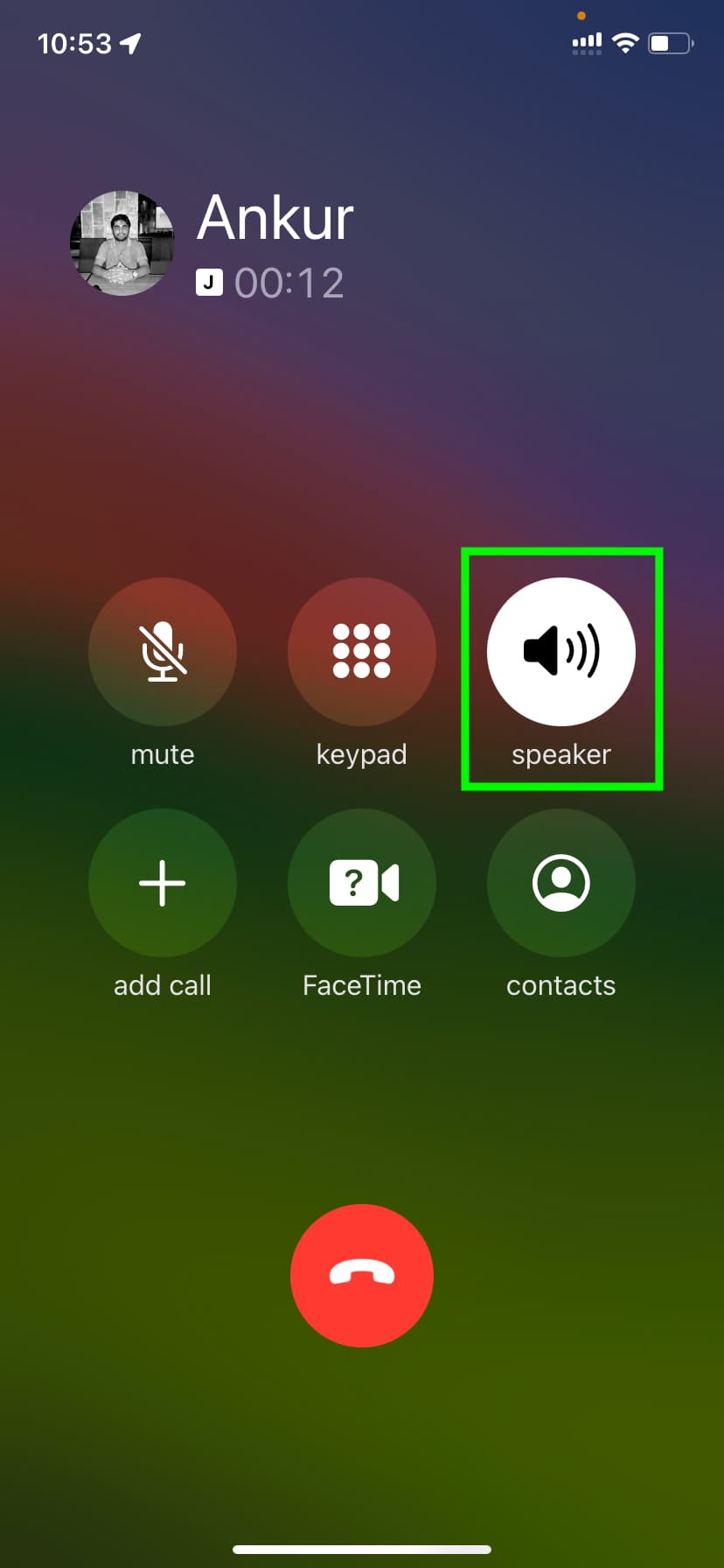The height and width of the screenshot is (1568, 724).
Task: Mute the microphone during call
Action: [x=163, y=652]
